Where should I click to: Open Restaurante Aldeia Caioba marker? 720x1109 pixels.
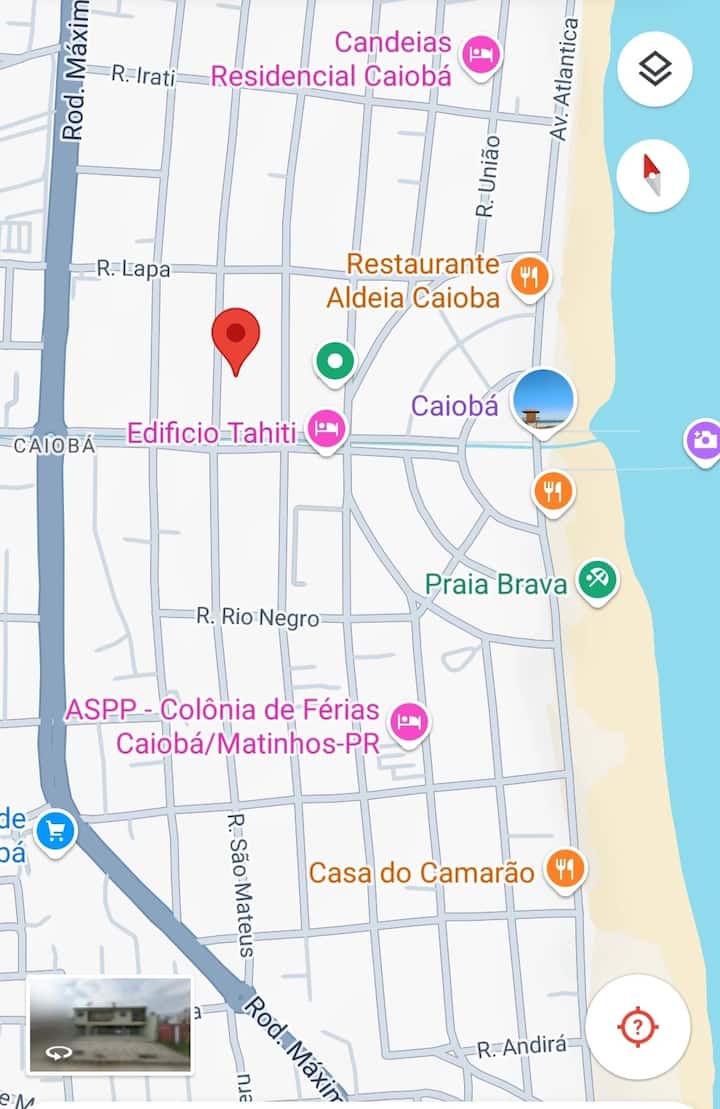[x=529, y=277]
